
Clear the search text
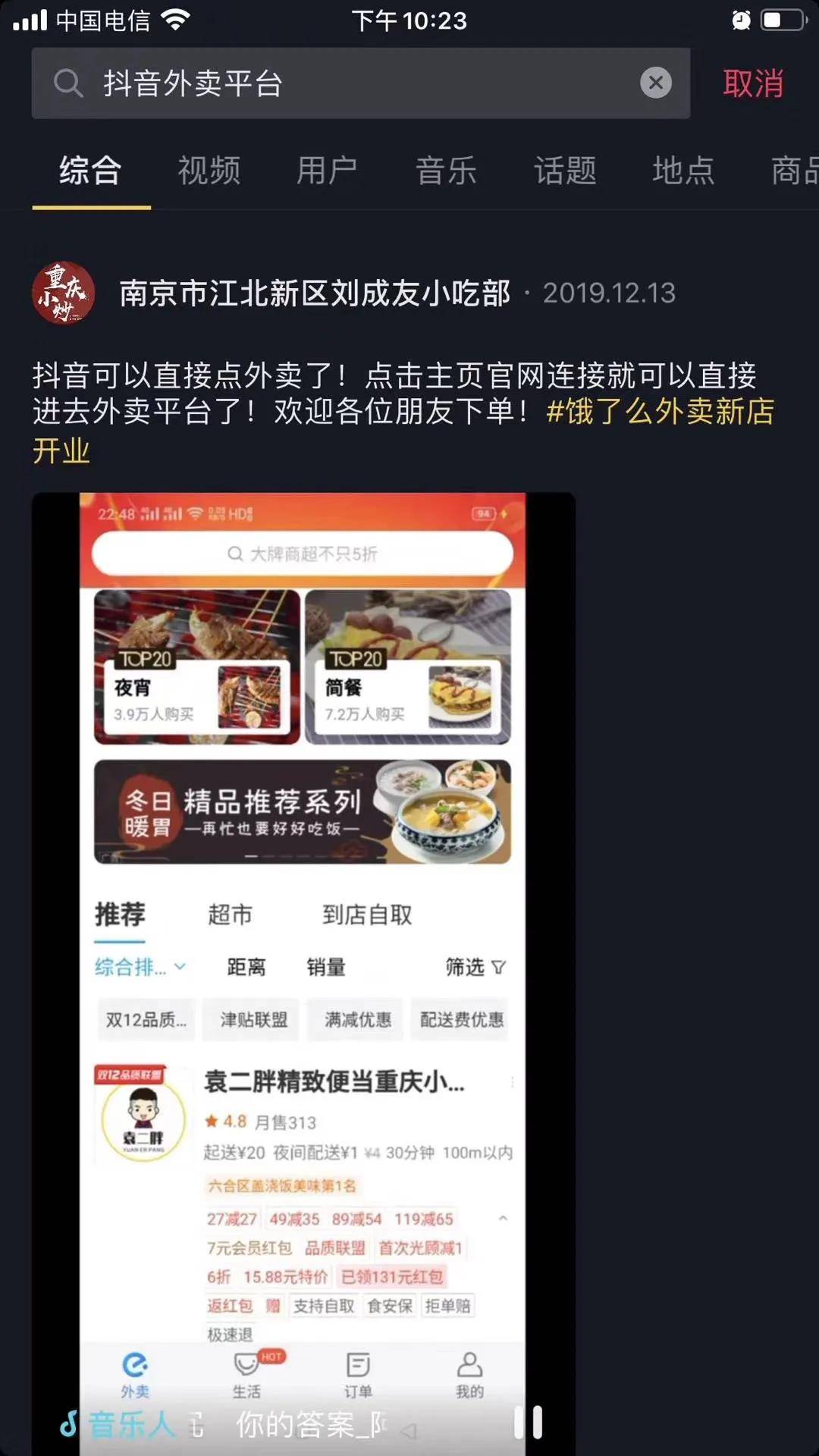655,83
